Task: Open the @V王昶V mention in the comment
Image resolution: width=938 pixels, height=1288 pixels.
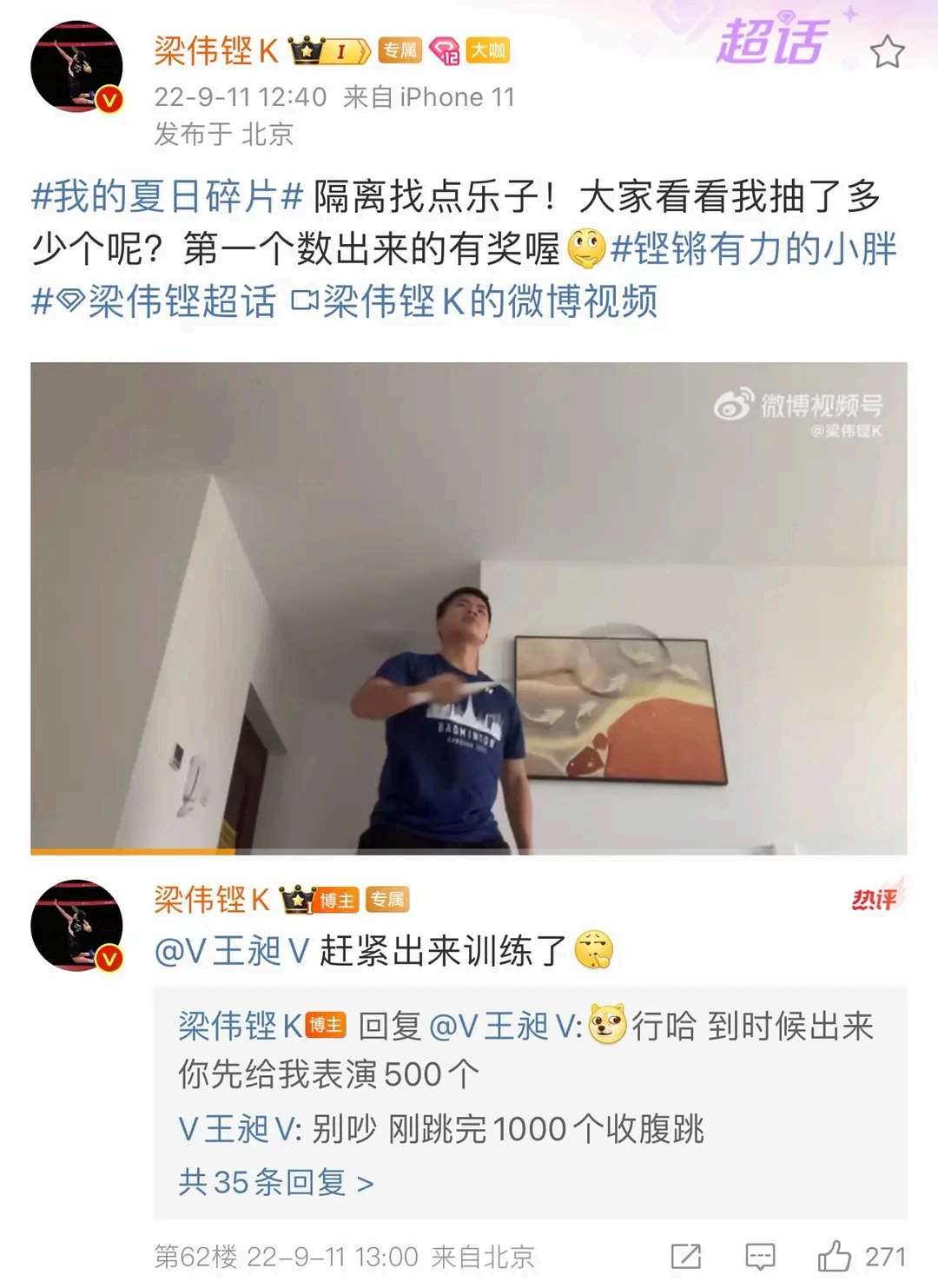Action: [x=231, y=951]
